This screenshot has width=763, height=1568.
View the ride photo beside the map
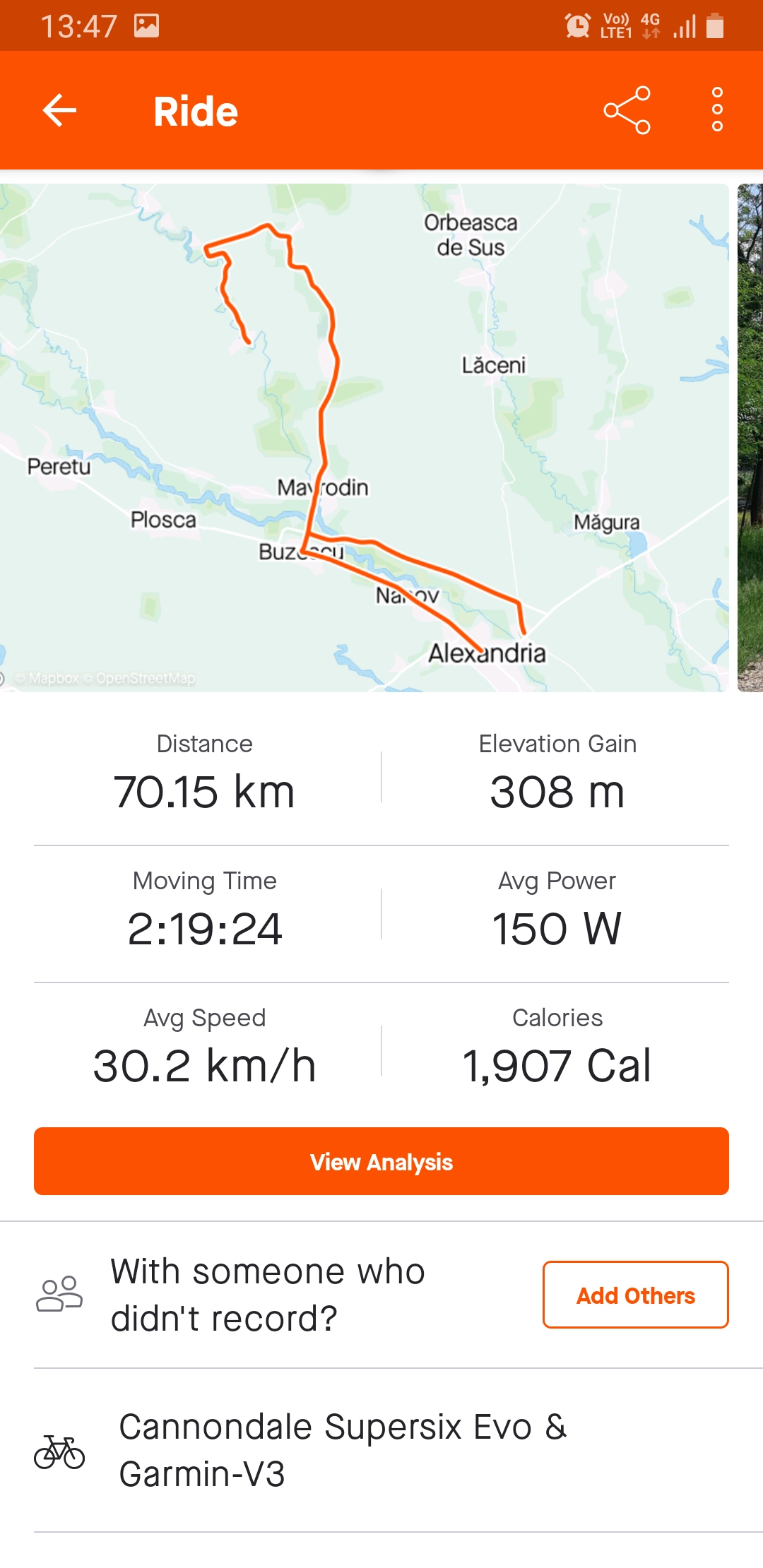point(750,437)
